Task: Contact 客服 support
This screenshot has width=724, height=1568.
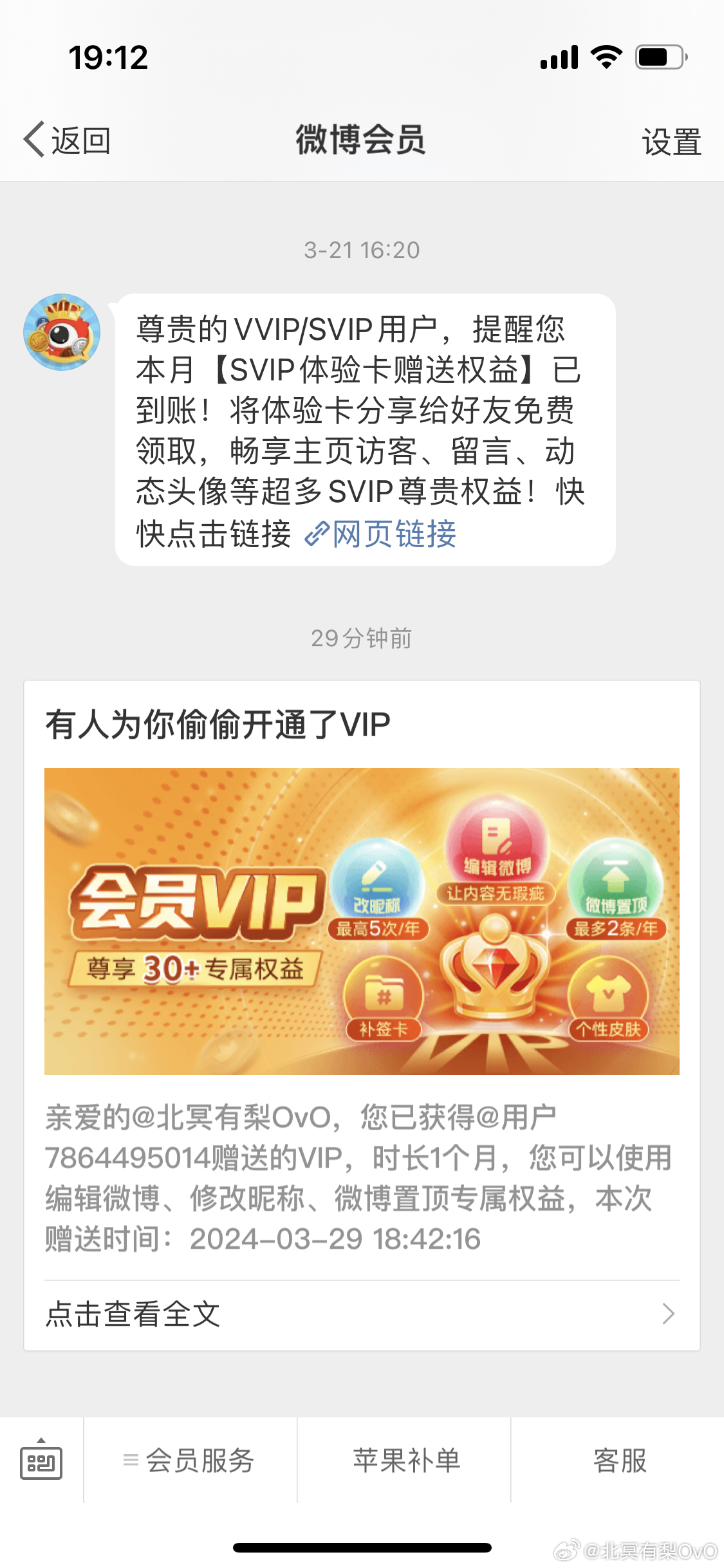Action: pyautogui.click(x=618, y=1460)
